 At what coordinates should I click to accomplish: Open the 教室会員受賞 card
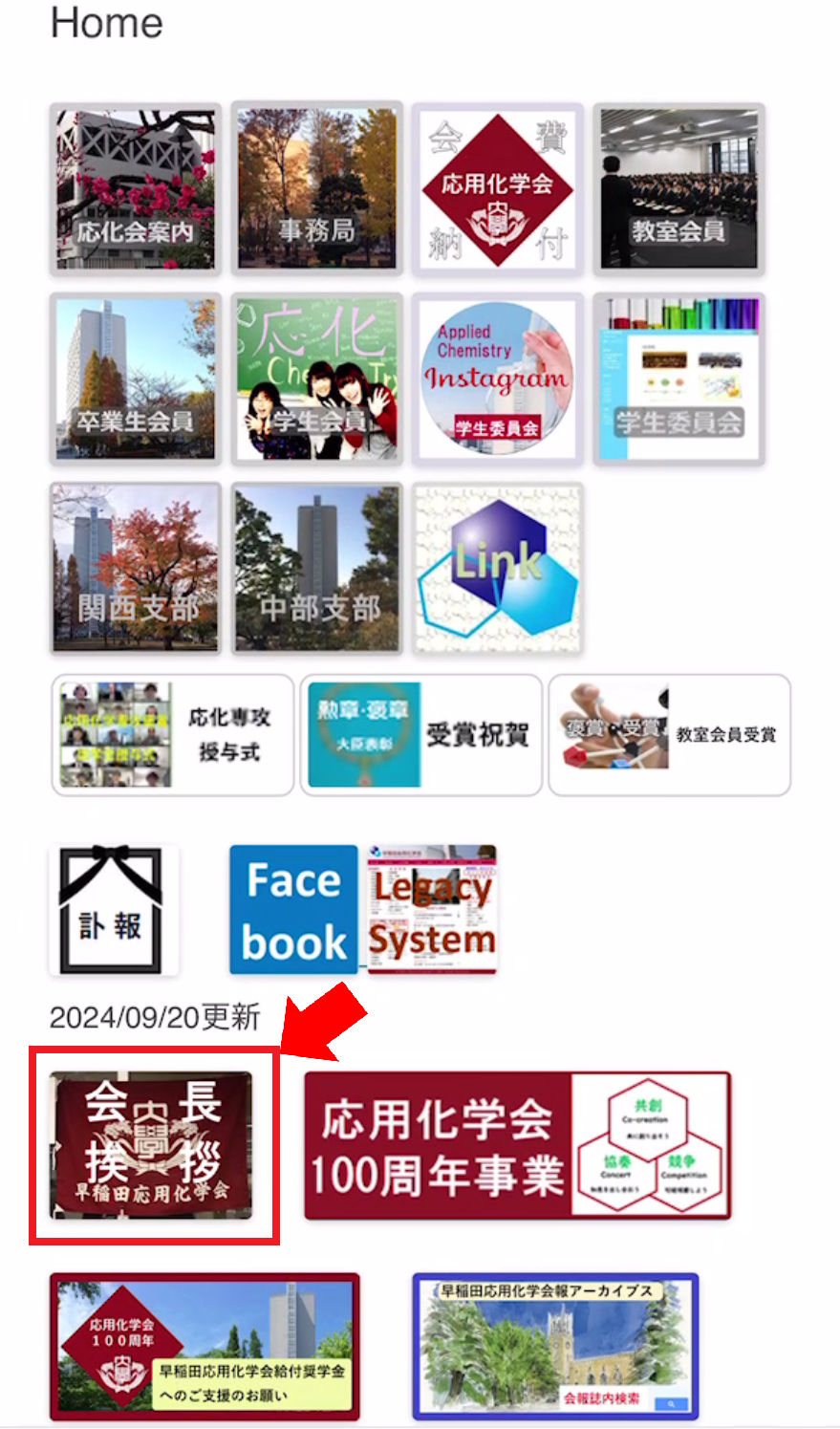coord(669,735)
